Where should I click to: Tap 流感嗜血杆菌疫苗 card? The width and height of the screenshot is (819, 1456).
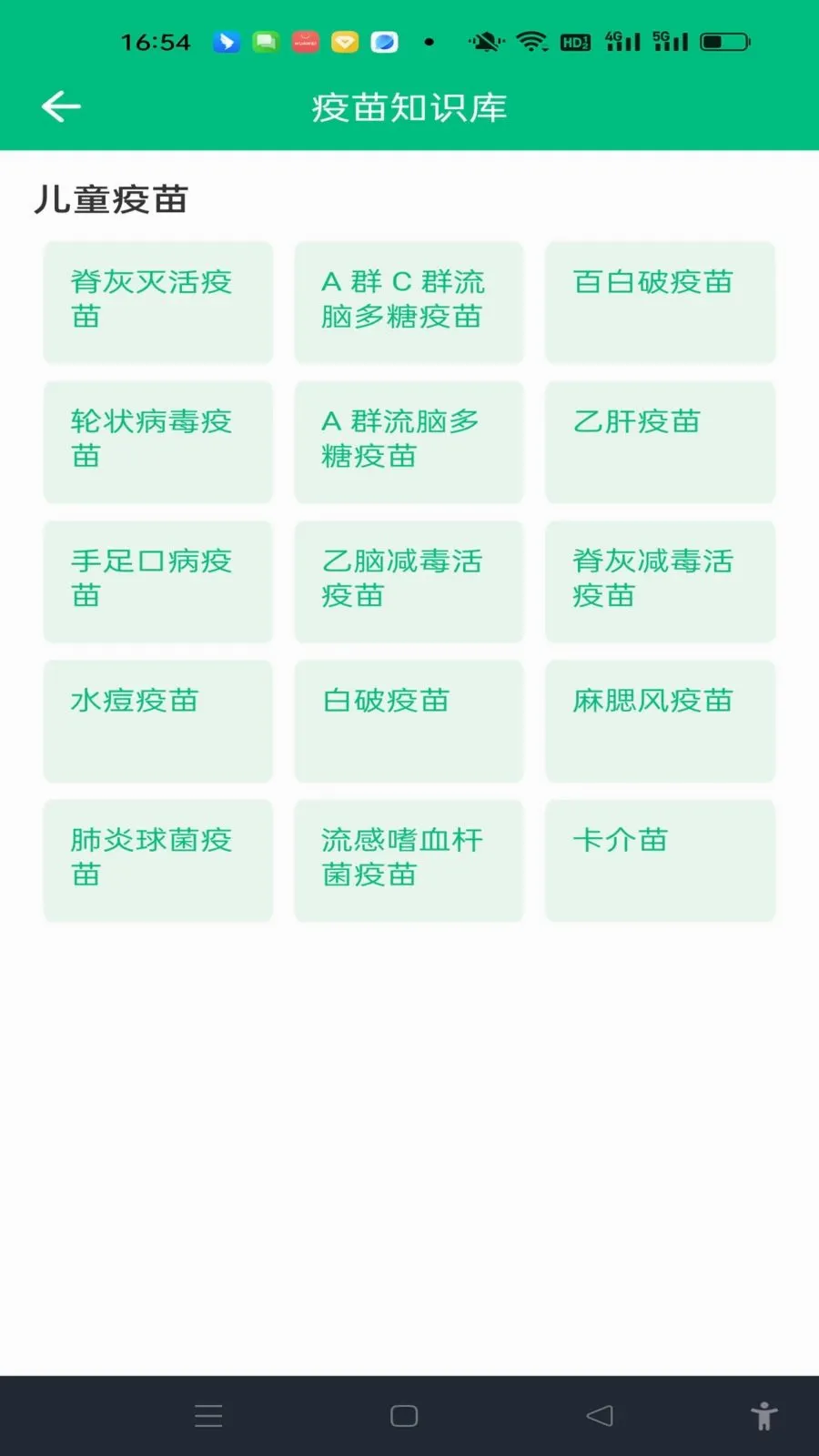pyautogui.click(x=409, y=860)
